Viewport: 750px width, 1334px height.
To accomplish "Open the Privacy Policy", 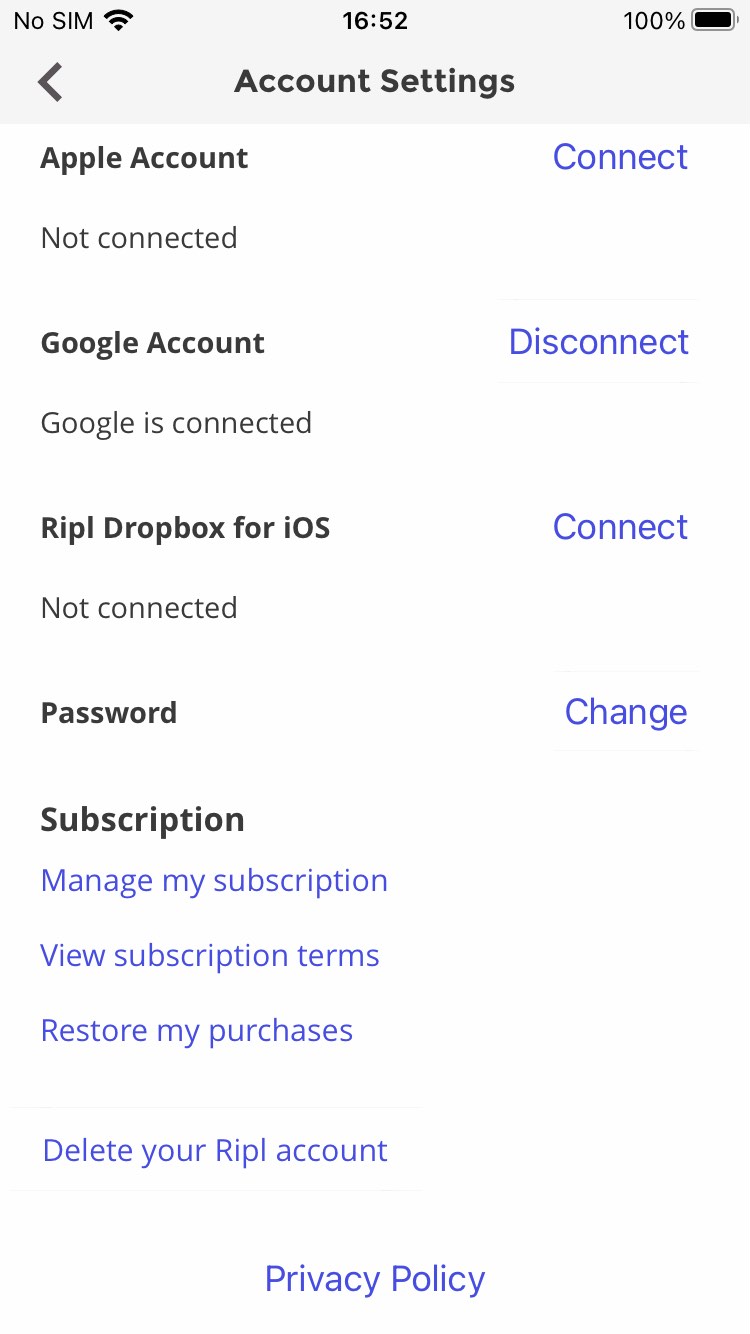I will 375,1279.
